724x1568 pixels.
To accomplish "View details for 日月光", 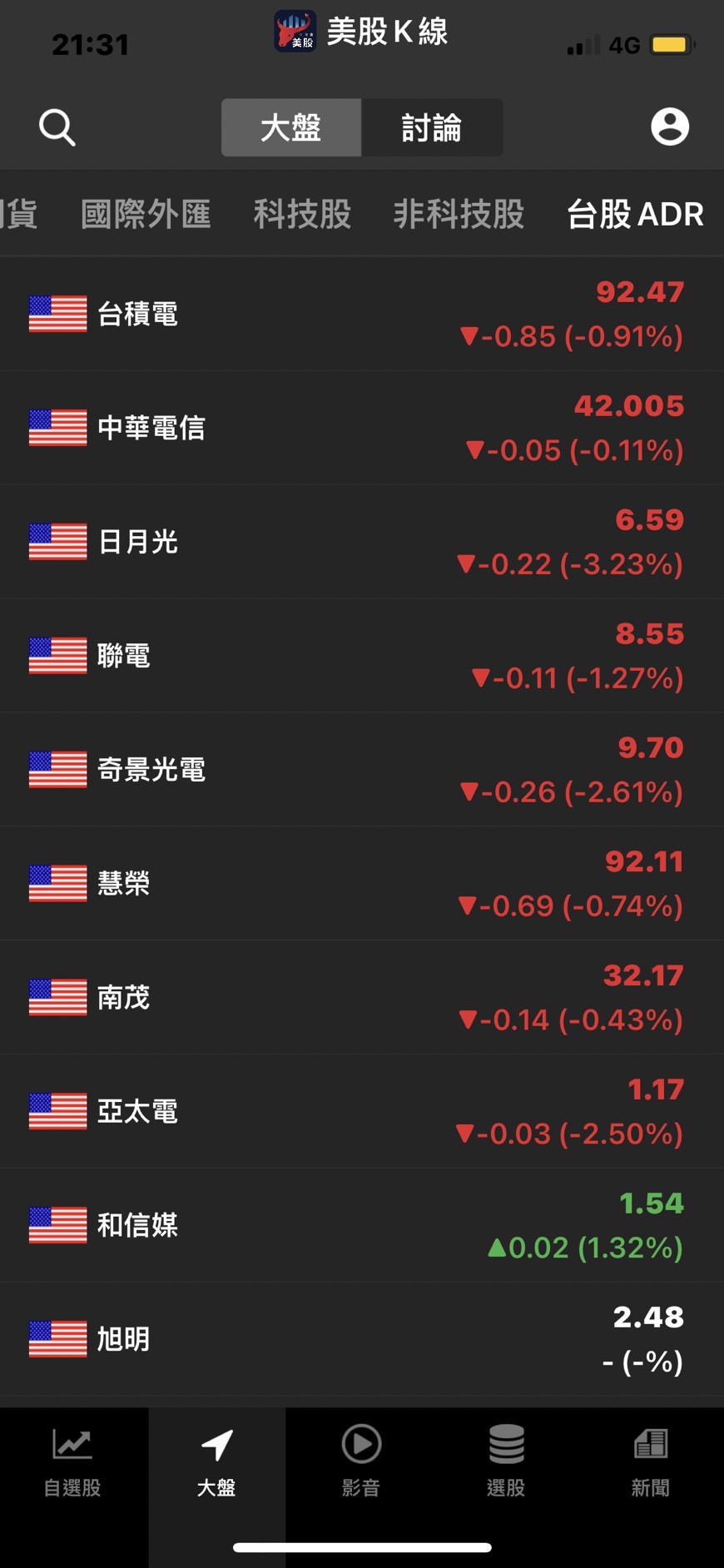I will 362,542.
